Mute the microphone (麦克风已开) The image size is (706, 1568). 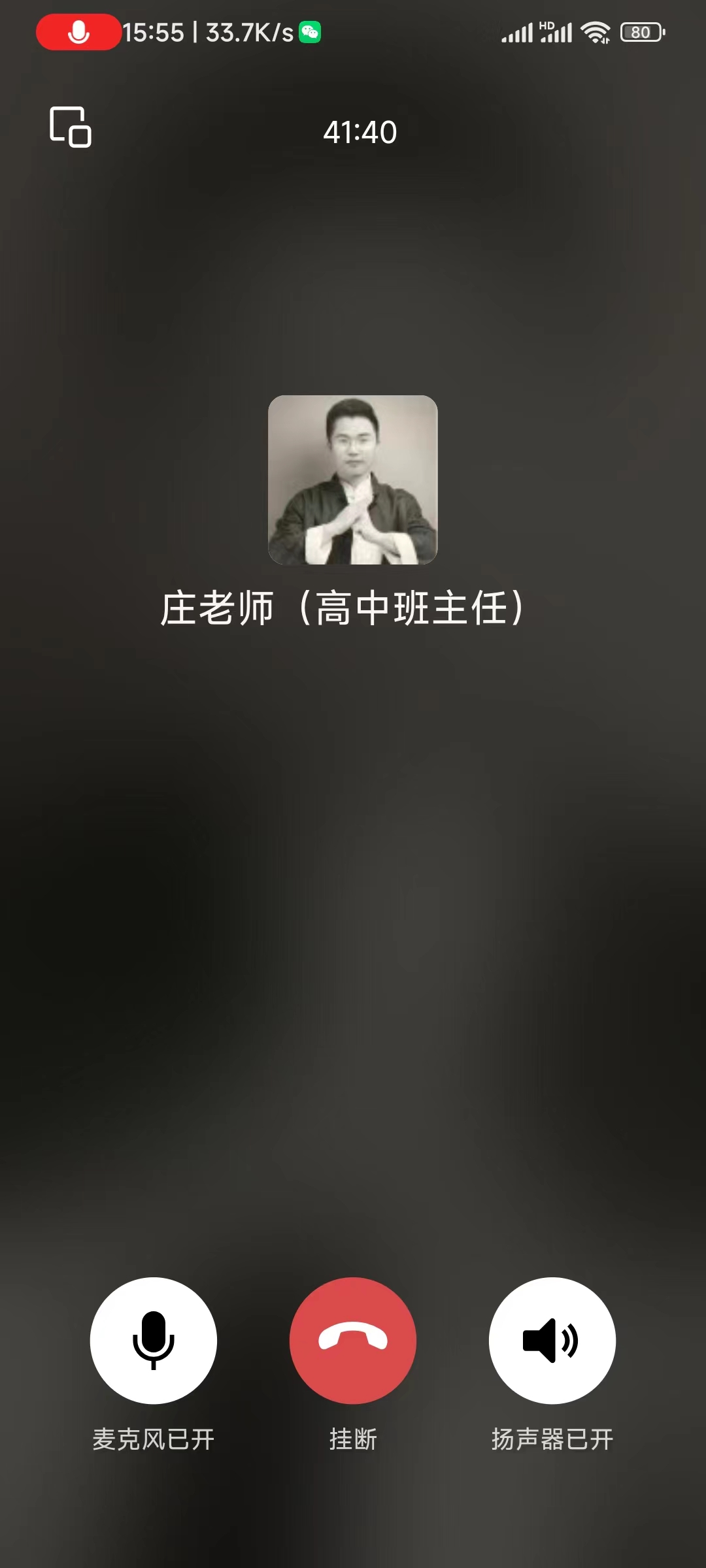click(x=154, y=1341)
